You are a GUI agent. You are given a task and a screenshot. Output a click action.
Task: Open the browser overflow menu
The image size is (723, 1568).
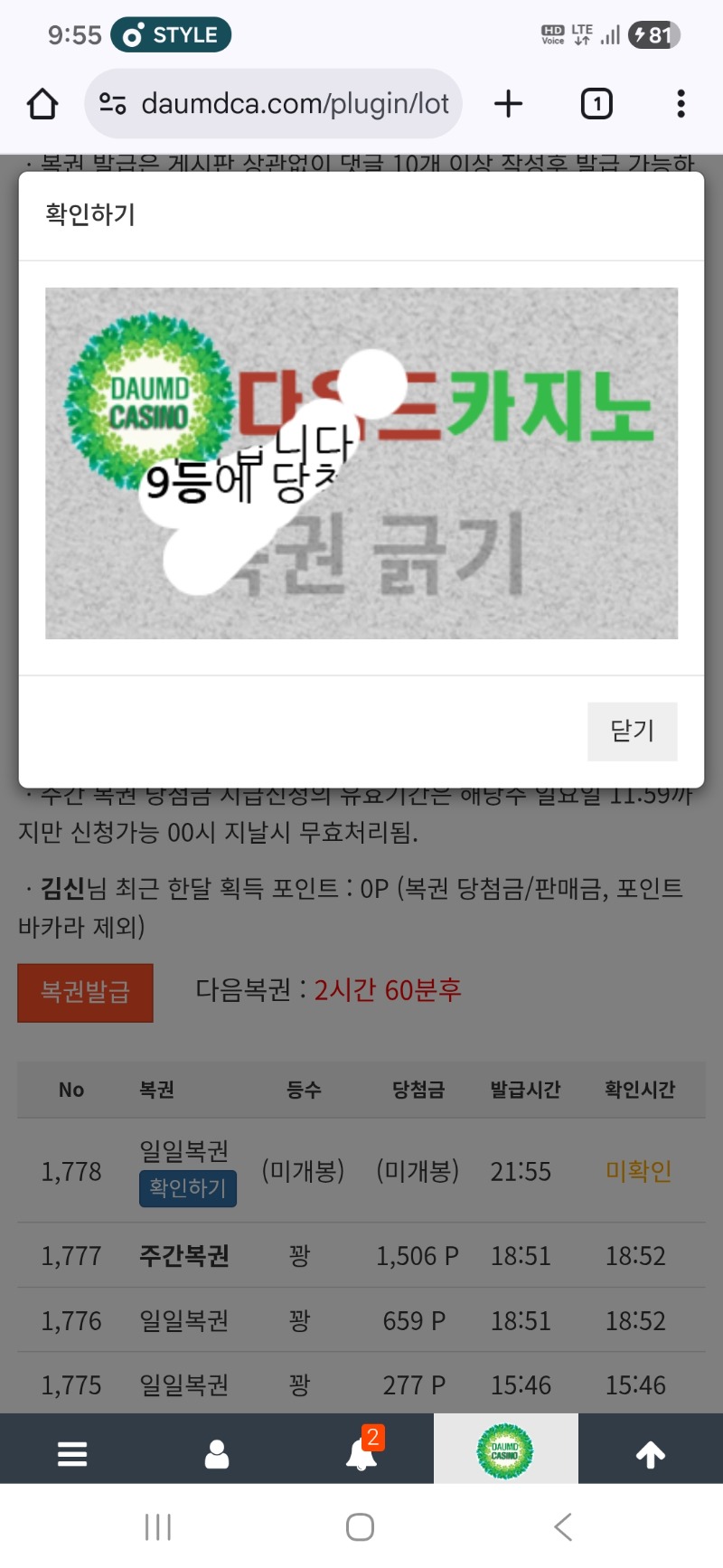point(681,104)
